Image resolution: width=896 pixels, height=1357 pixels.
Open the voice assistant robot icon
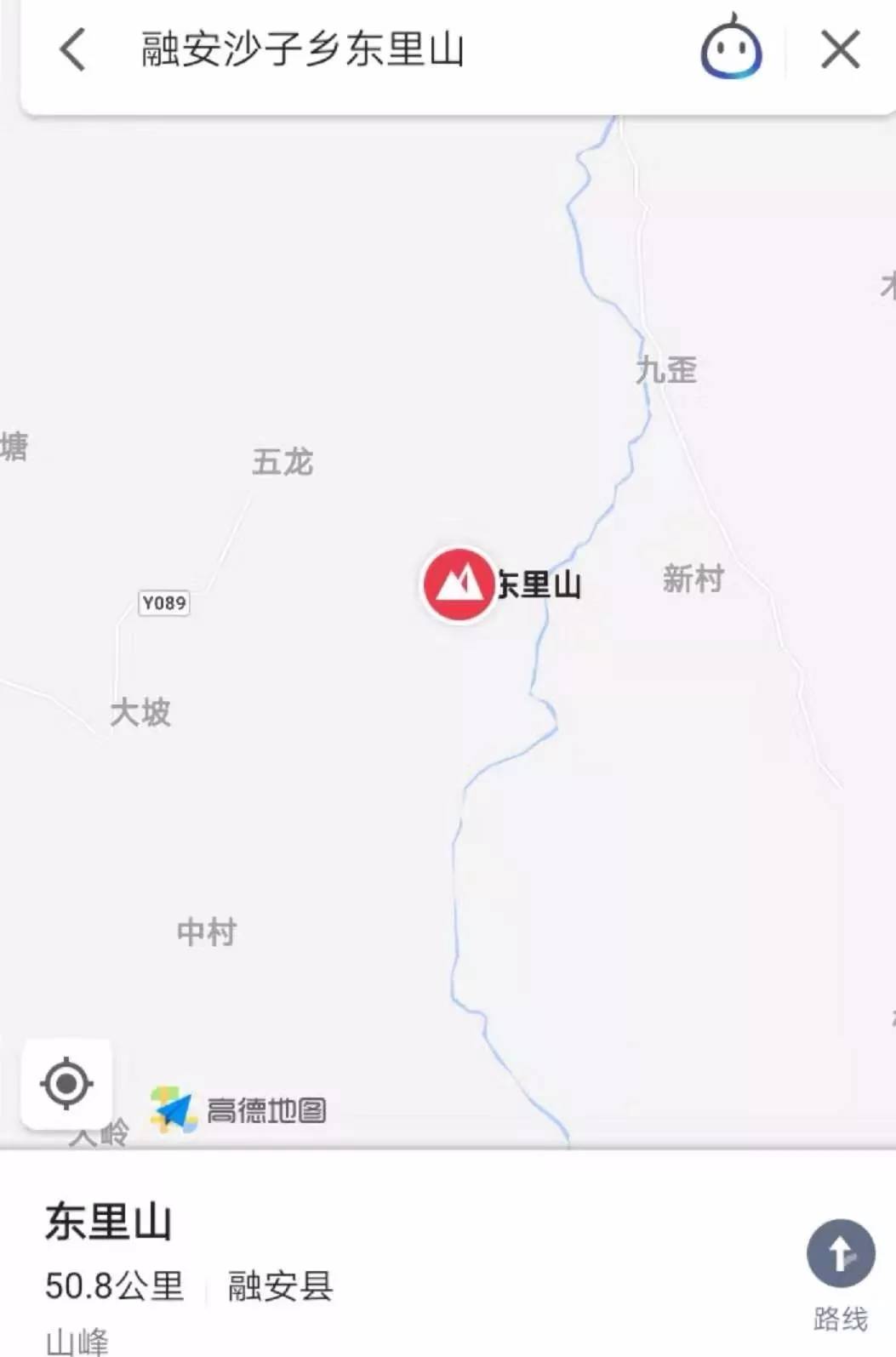coord(730,49)
